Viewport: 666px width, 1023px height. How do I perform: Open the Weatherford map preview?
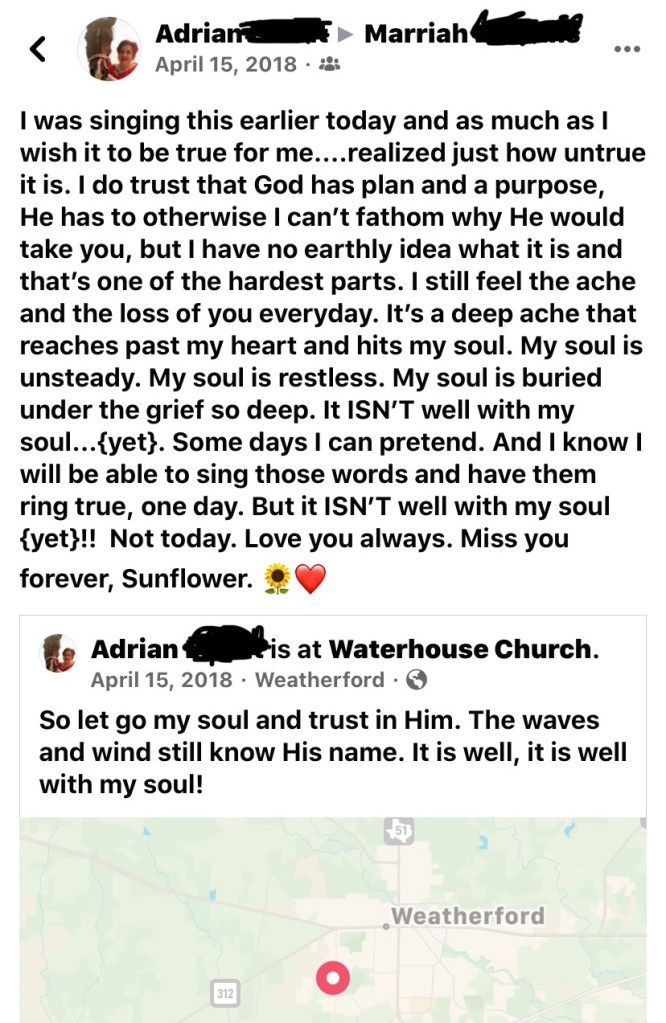point(332,918)
